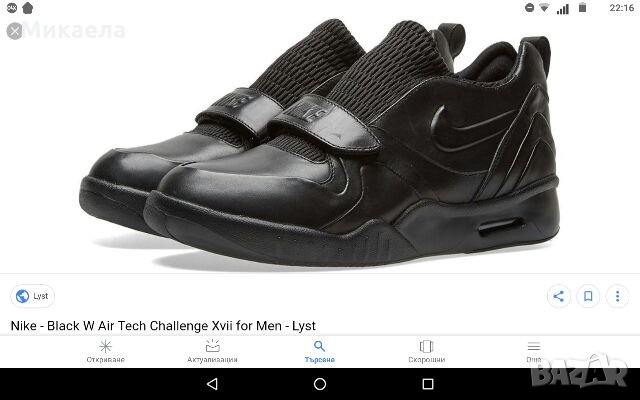Viewport: 640px width, 400px height.
Task: Tap the system back button
Action: tap(213, 384)
